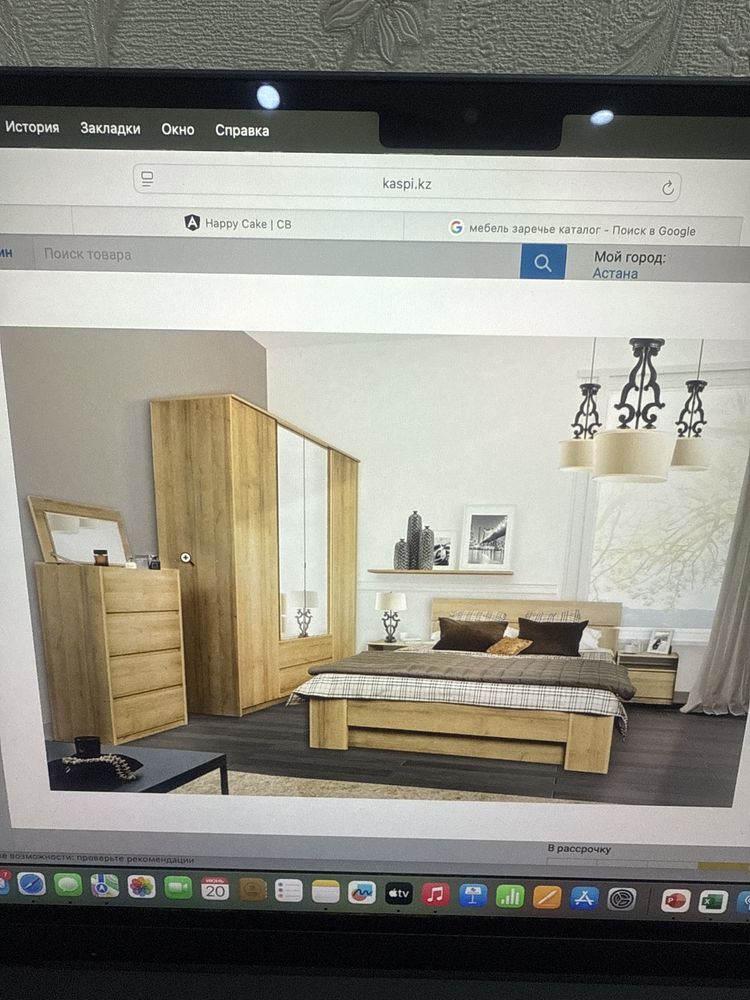The image size is (750, 1000).
Task: Open the Закладки menu
Action: coord(110,129)
